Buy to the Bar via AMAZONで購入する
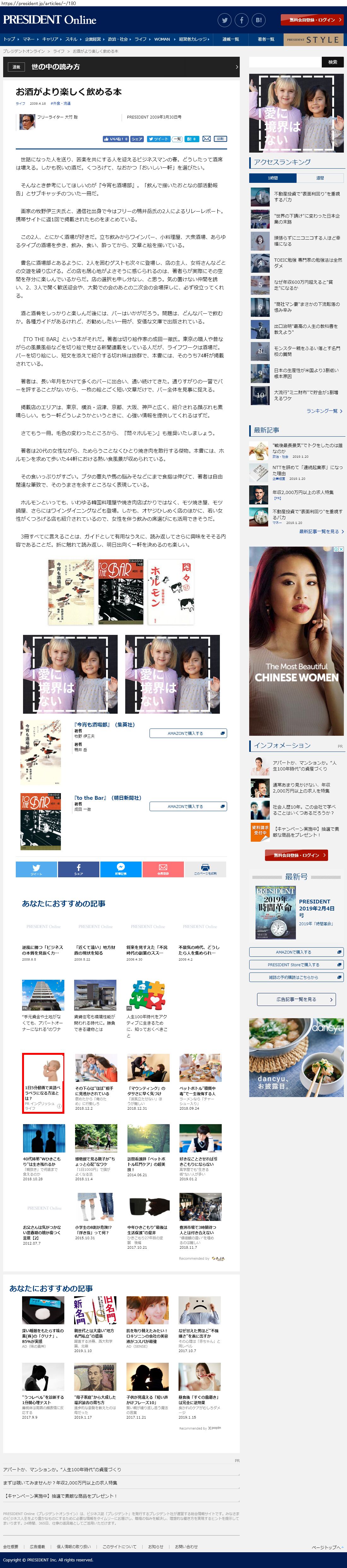The image size is (347, 1568). point(187,806)
